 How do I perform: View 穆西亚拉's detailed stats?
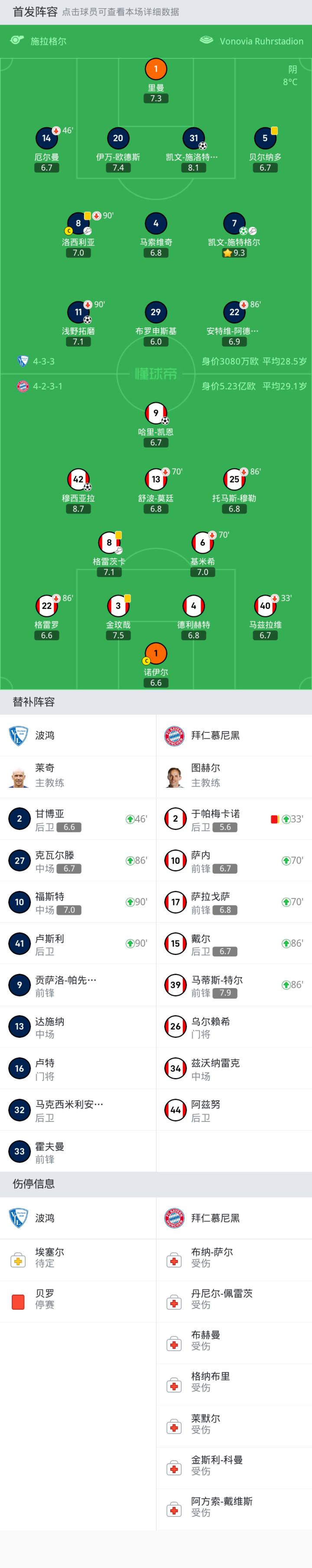tap(78, 480)
